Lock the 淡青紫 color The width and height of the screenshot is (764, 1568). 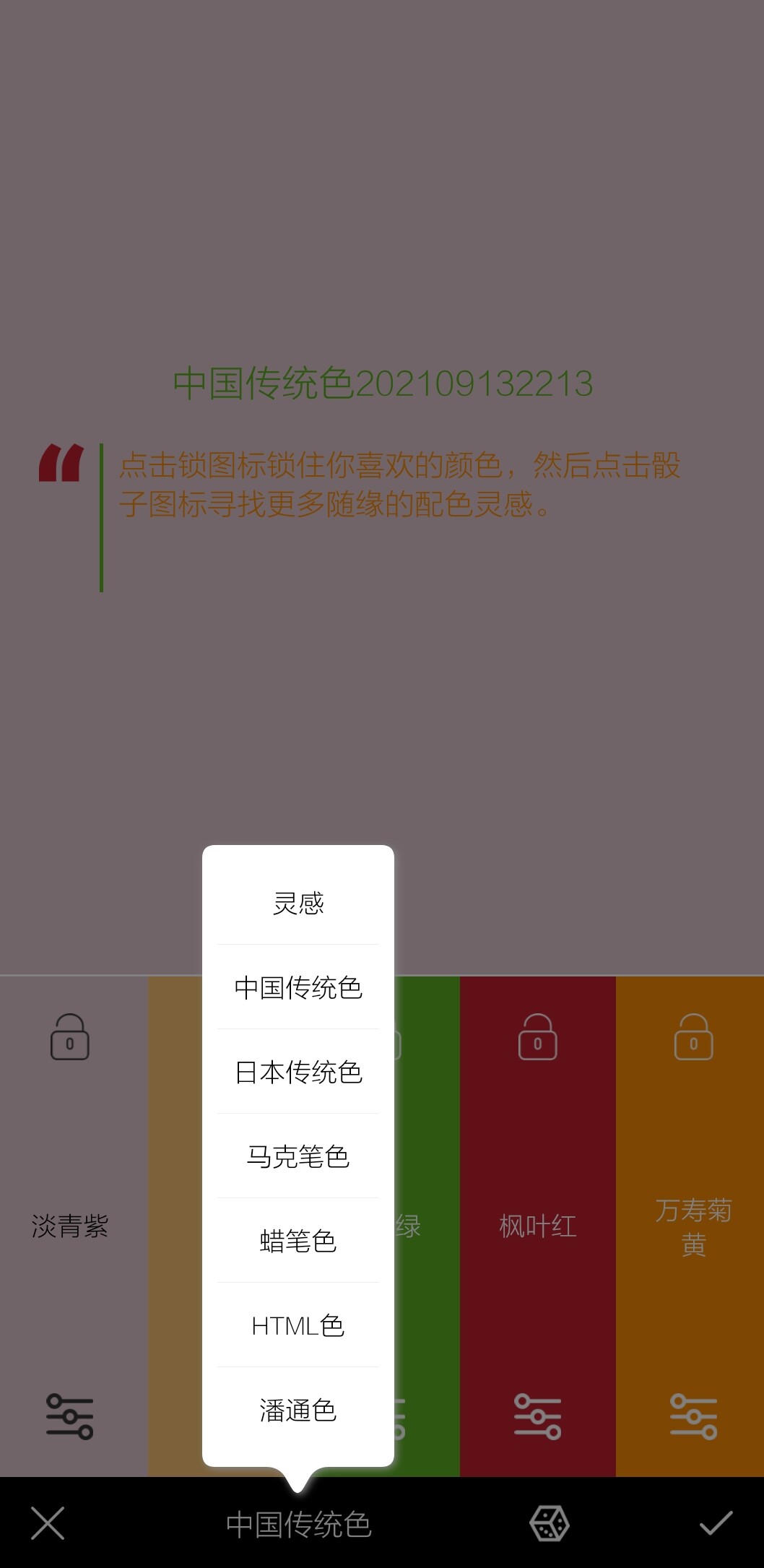pos(70,1037)
